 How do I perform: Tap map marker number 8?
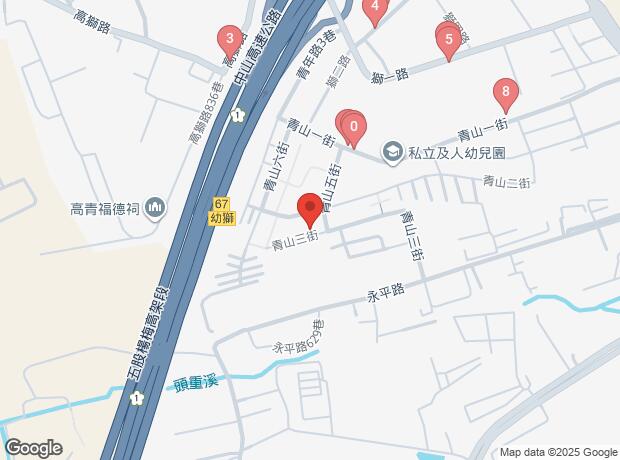coord(506,95)
